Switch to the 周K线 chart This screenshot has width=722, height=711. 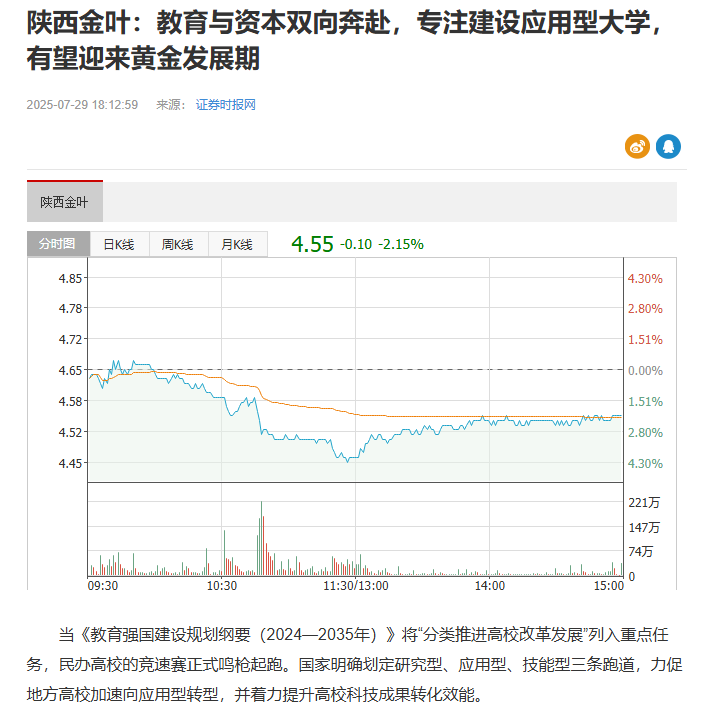178,244
